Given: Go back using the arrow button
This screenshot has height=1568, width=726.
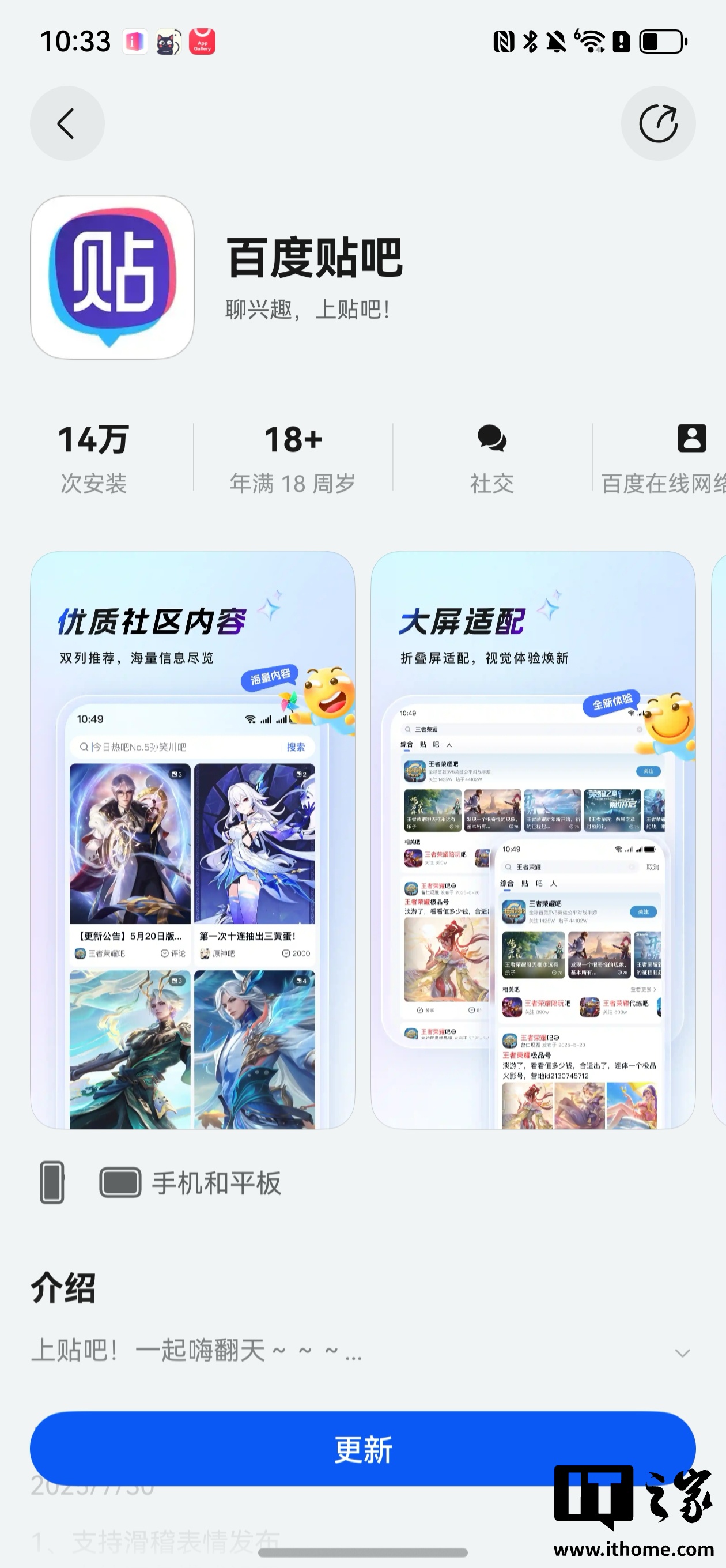Looking at the screenshot, I should (67, 123).
